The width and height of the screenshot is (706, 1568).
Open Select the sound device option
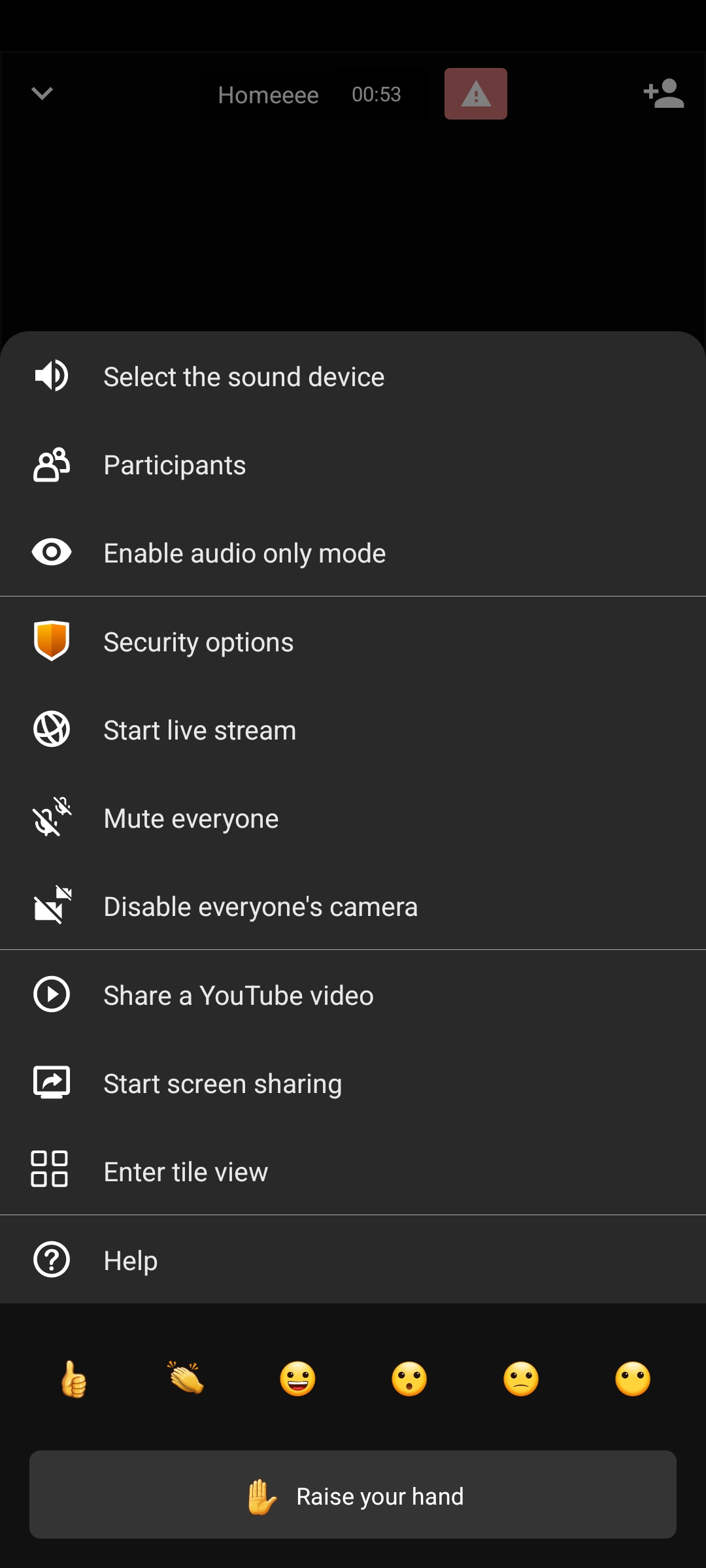[x=243, y=377]
